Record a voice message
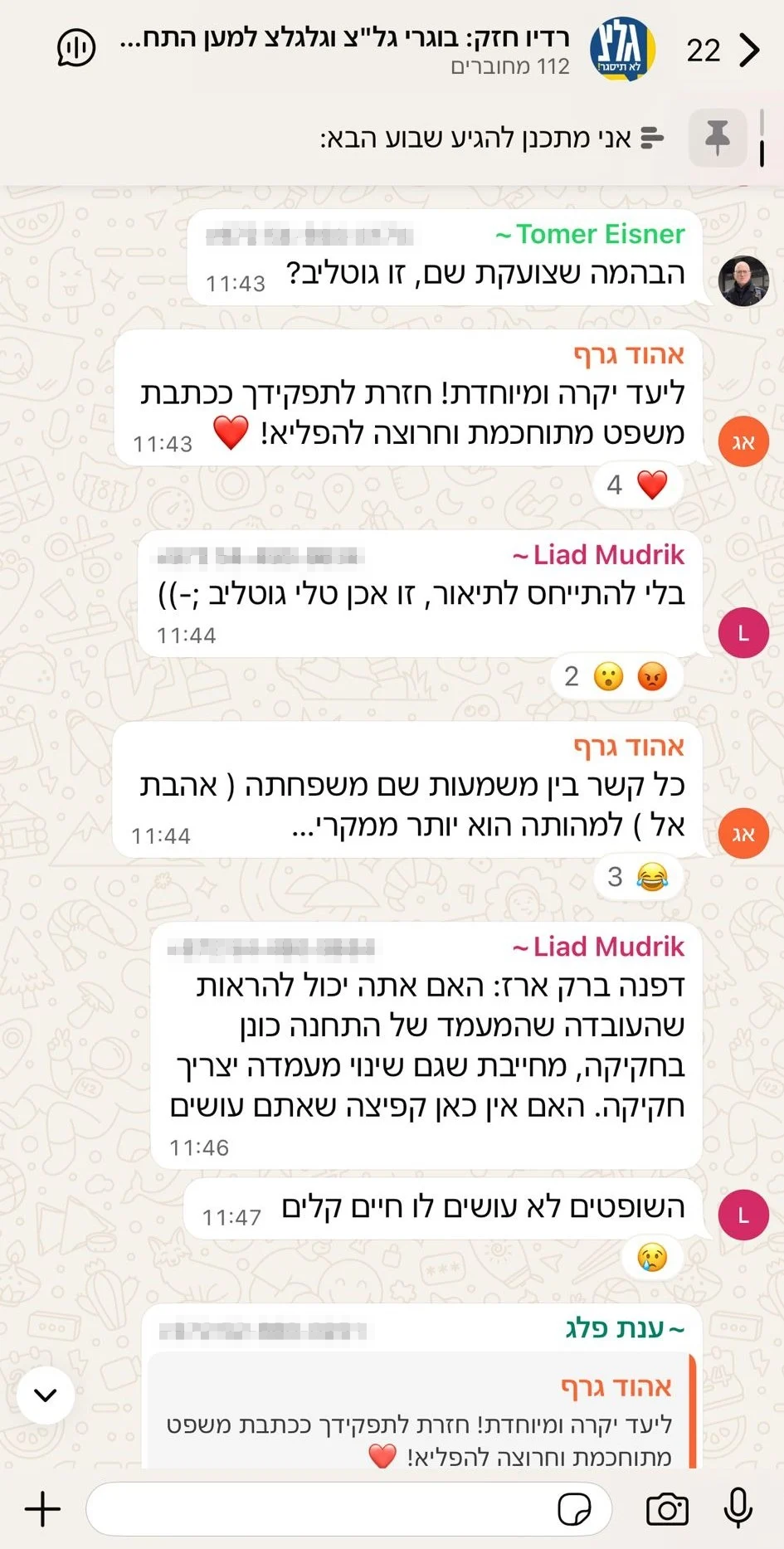 tap(738, 1509)
